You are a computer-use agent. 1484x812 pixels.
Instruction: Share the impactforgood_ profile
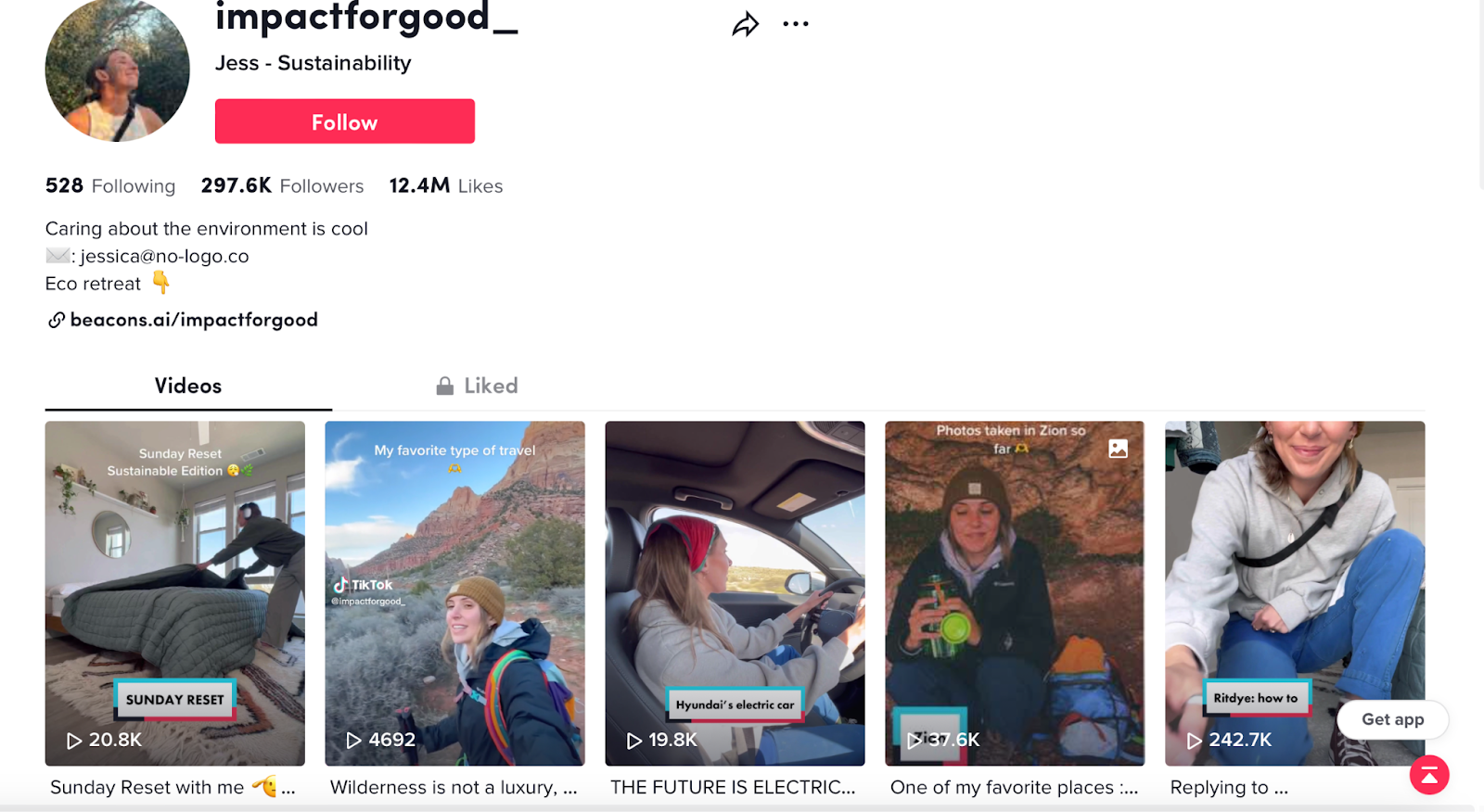745,24
